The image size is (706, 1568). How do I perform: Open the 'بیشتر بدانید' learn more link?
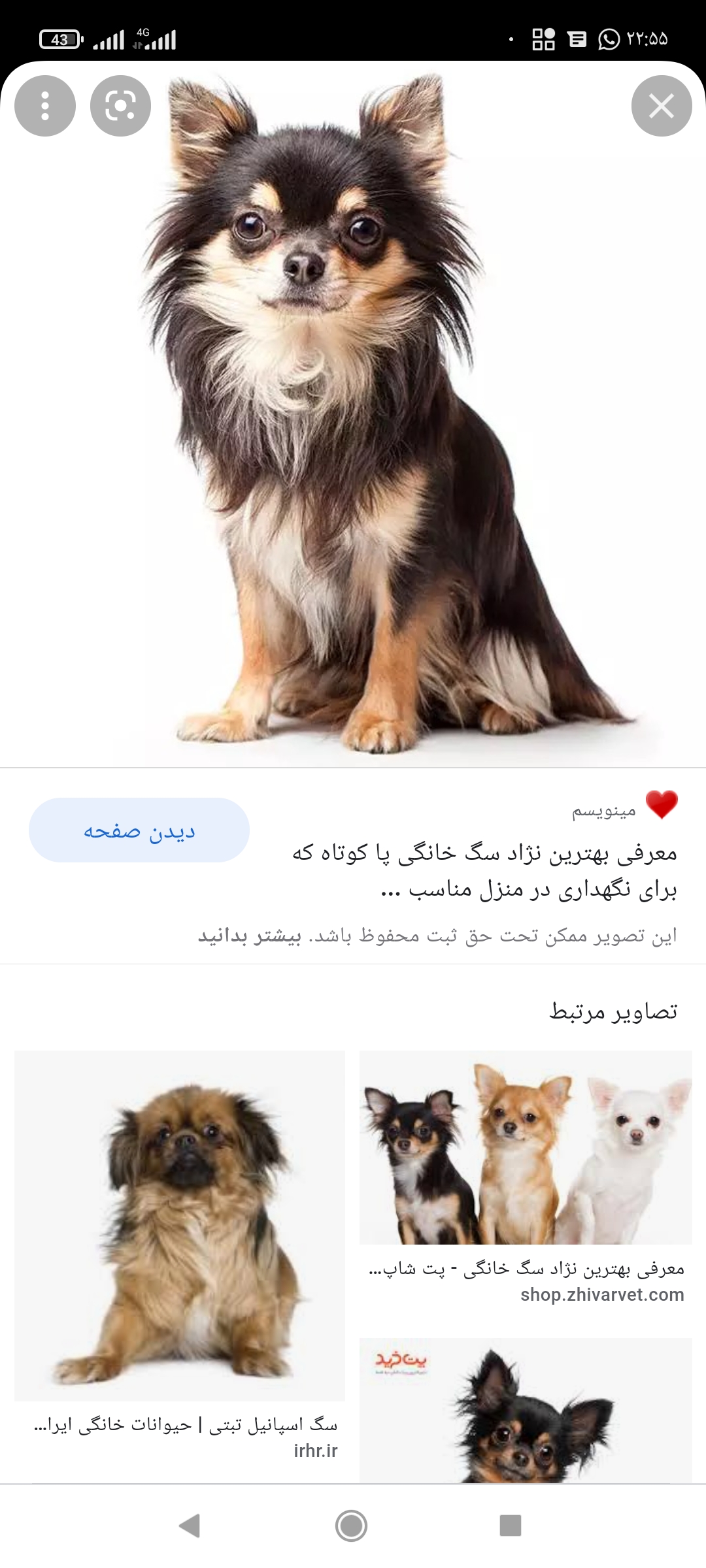(x=250, y=936)
